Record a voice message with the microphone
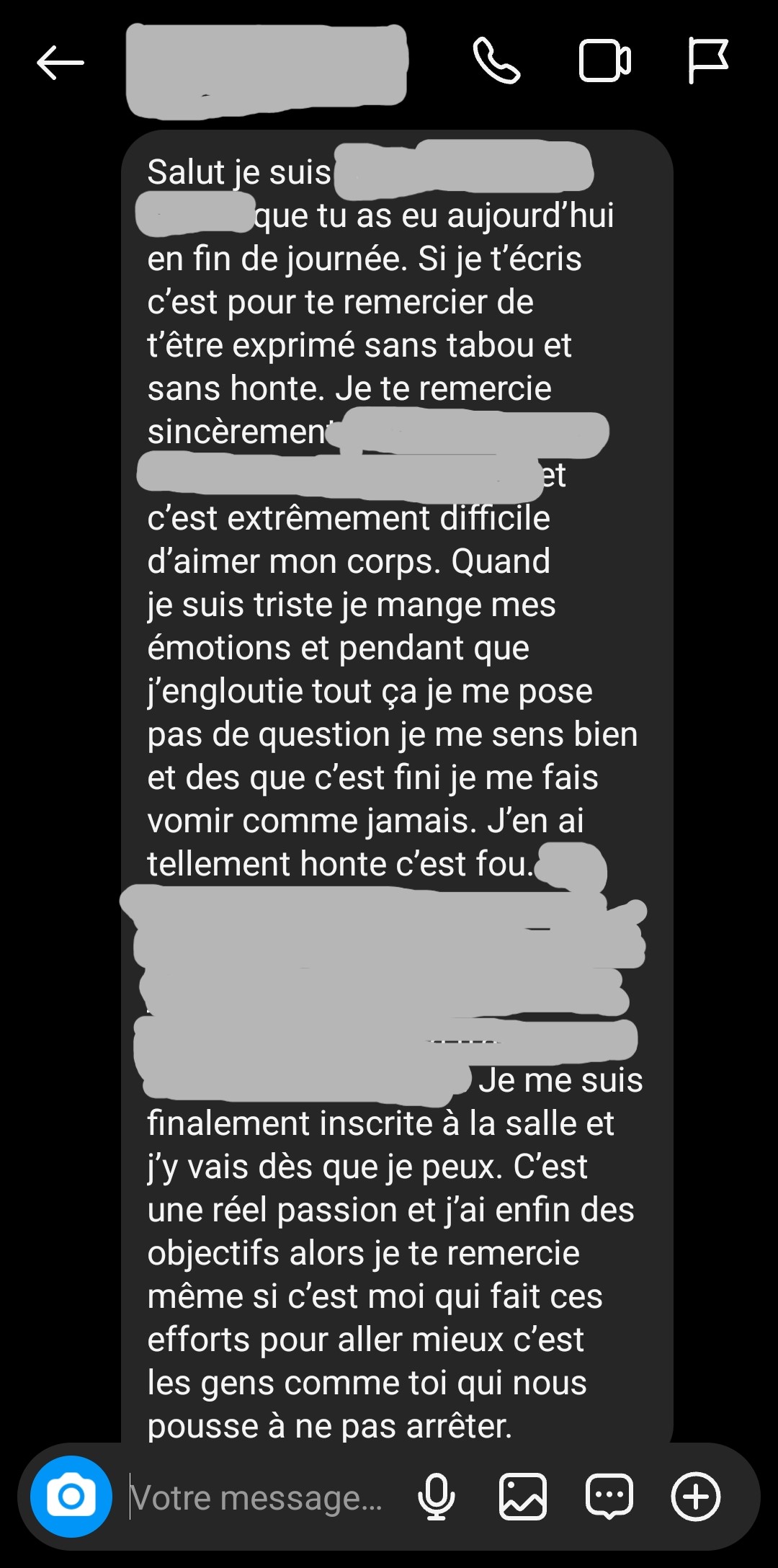The height and width of the screenshot is (1568, 778). 437,1497
